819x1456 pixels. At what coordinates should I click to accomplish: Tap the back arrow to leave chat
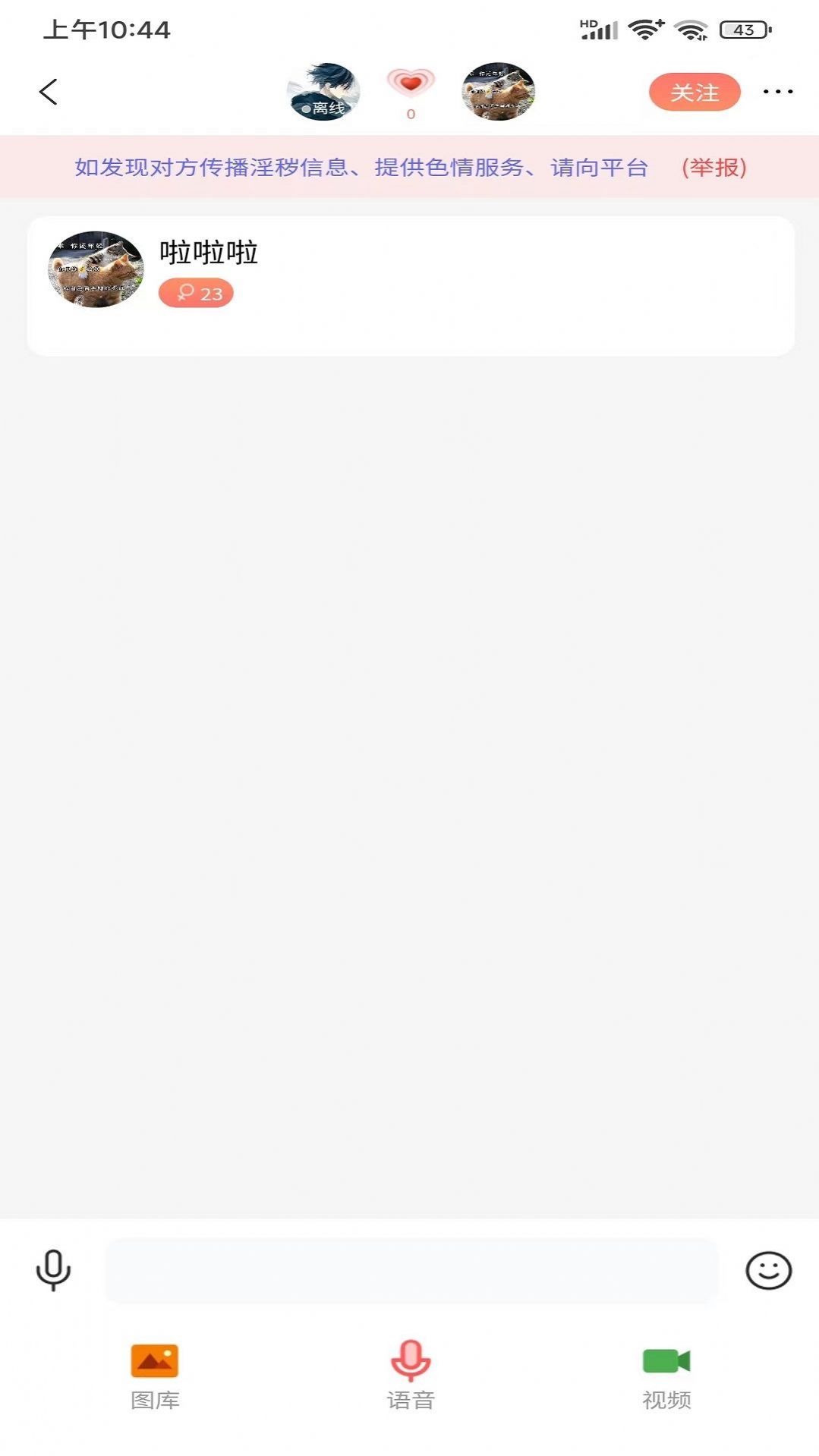click(49, 90)
